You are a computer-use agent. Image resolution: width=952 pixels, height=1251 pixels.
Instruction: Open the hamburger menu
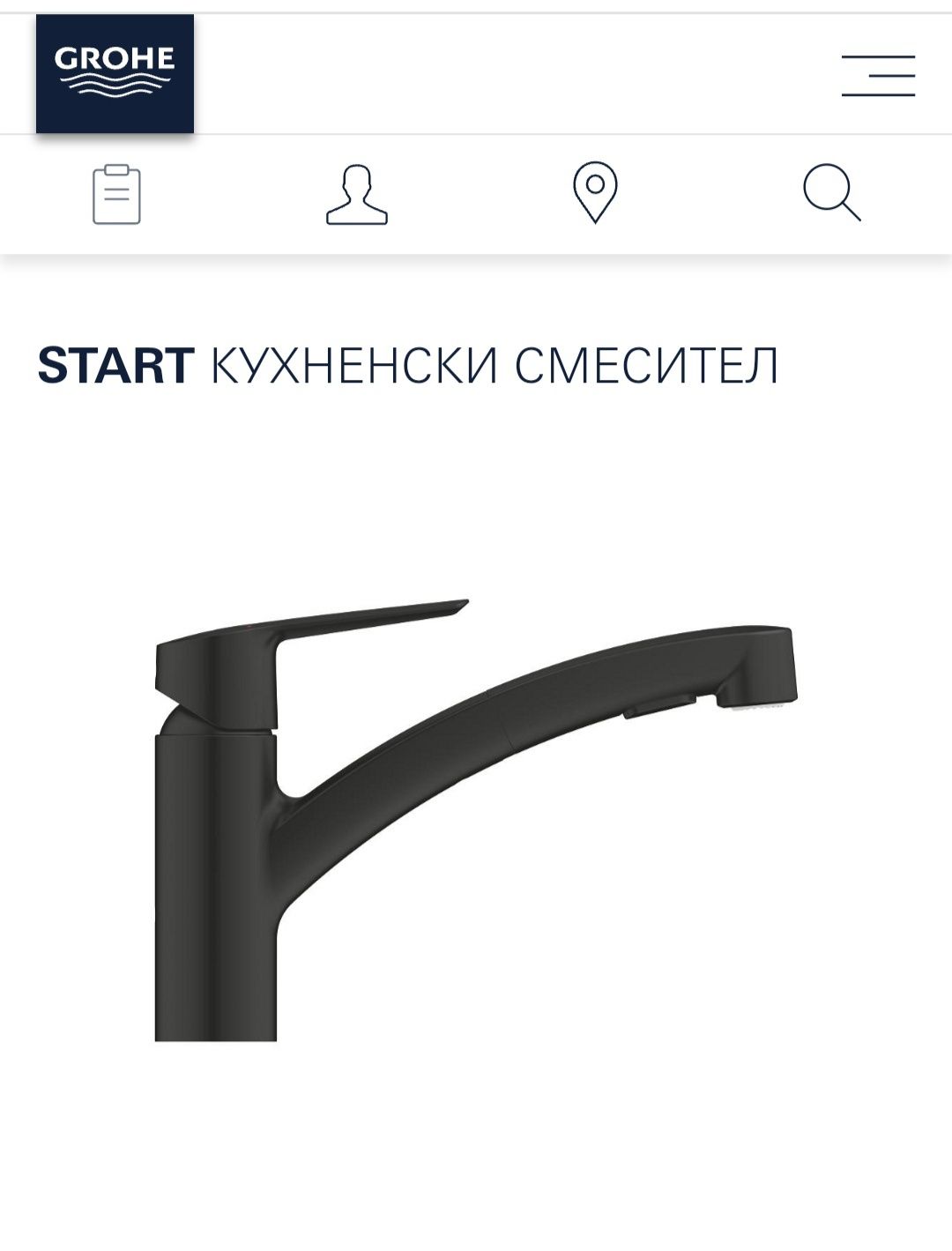coord(878,75)
